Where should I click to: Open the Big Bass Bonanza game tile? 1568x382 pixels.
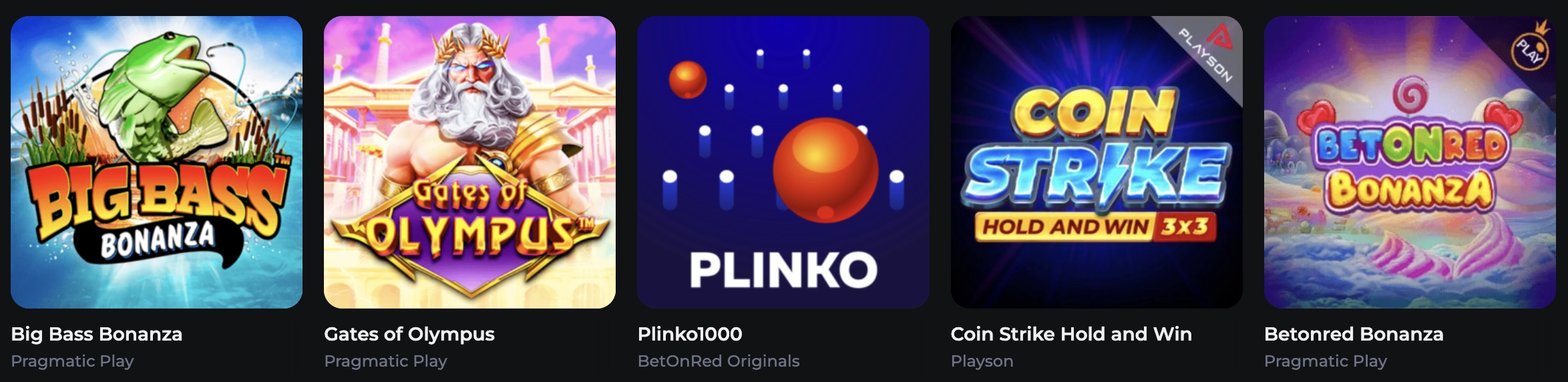tap(156, 162)
